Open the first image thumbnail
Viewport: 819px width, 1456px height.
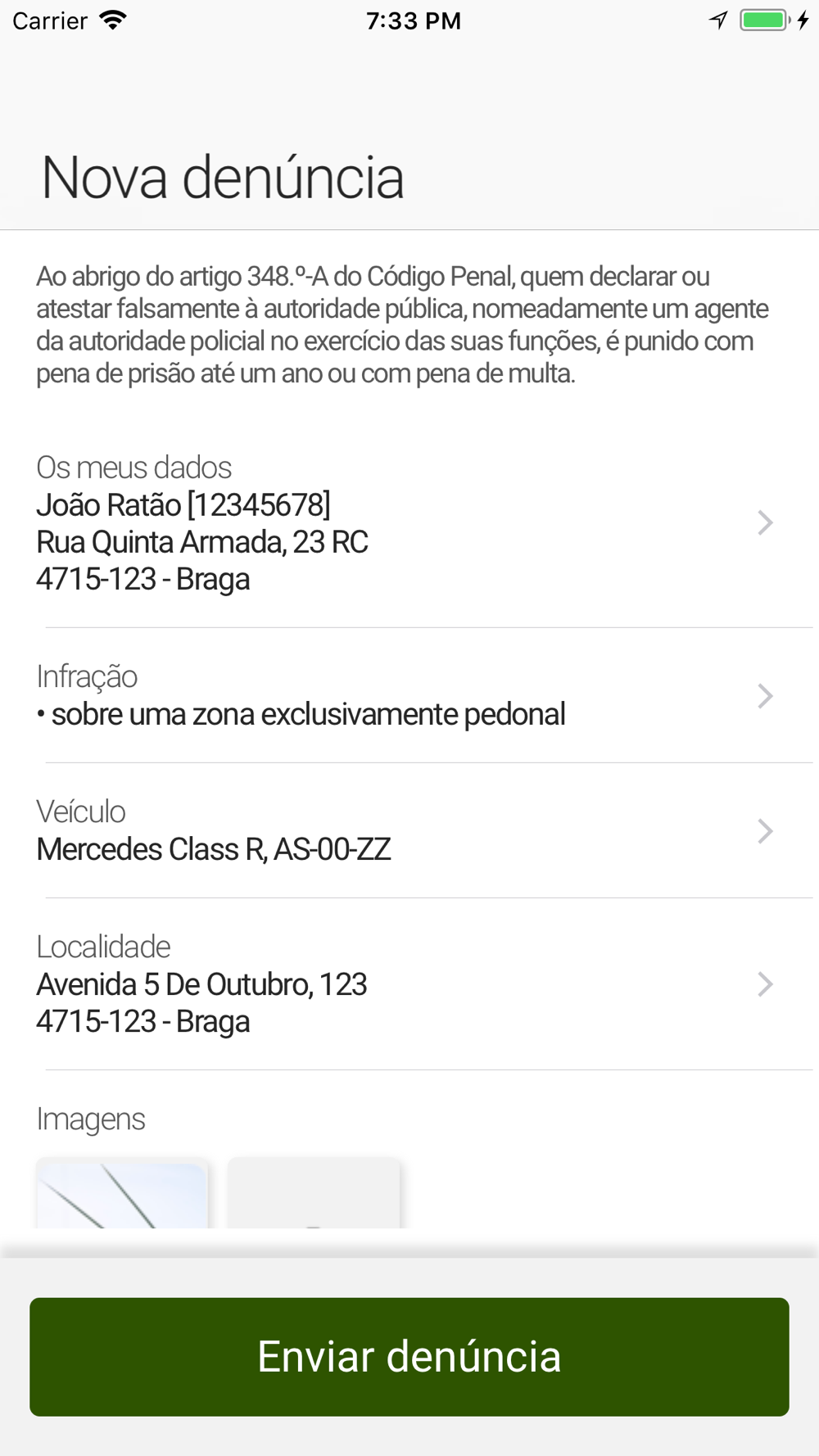122,1193
